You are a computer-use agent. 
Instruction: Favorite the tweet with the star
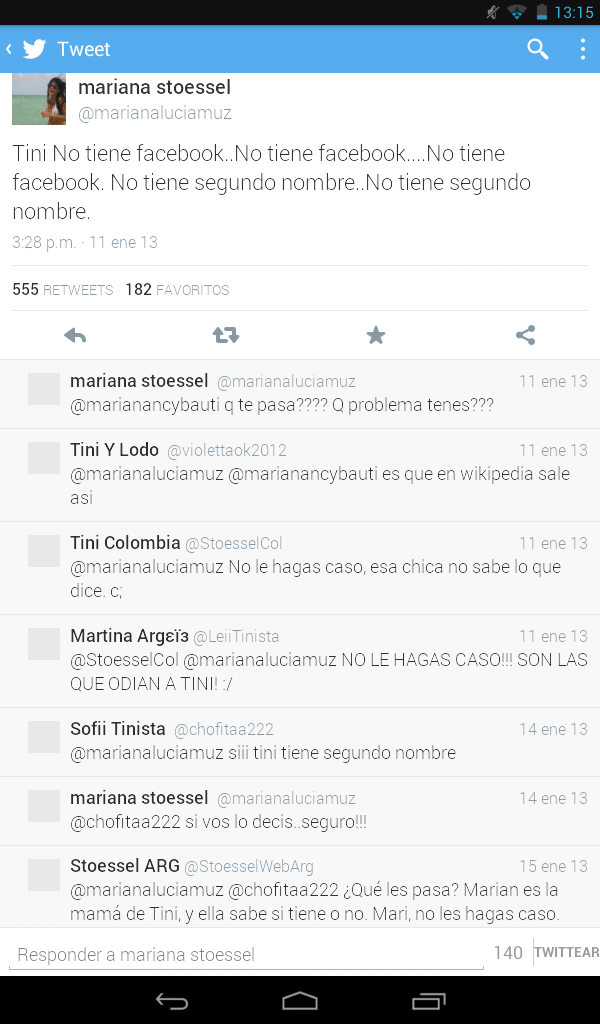[x=376, y=336]
